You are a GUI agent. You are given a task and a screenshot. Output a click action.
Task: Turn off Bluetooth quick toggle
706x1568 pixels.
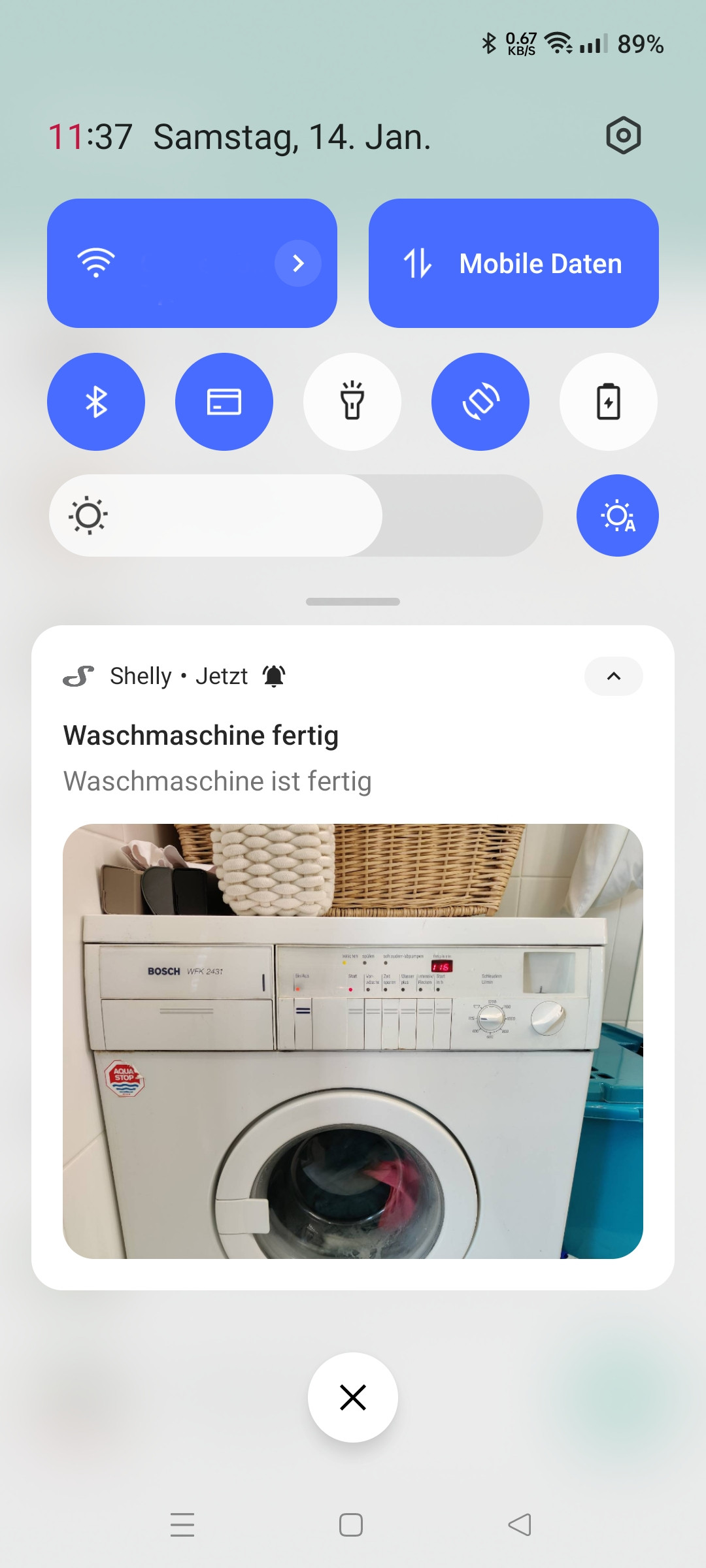(x=96, y=402)
